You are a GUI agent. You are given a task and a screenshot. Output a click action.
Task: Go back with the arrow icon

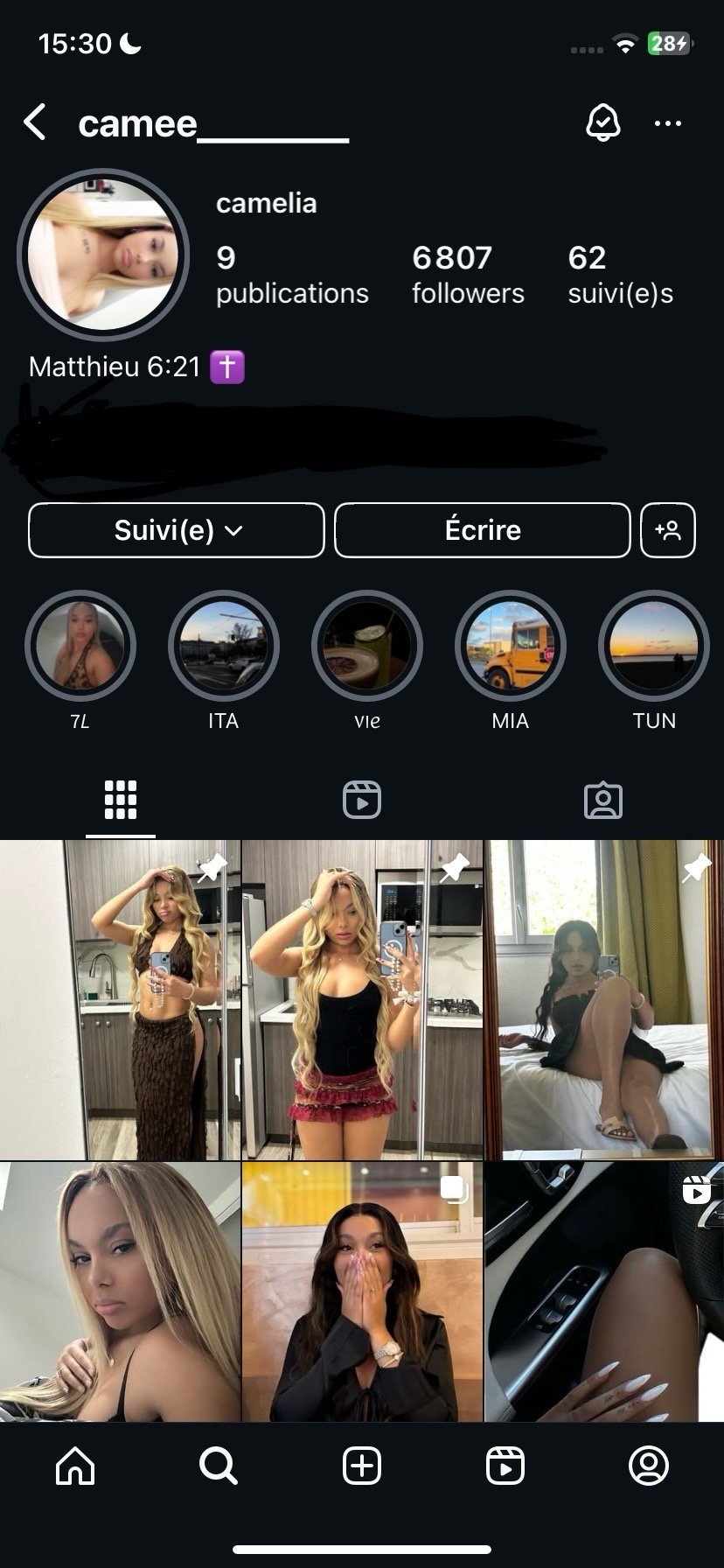35,122
